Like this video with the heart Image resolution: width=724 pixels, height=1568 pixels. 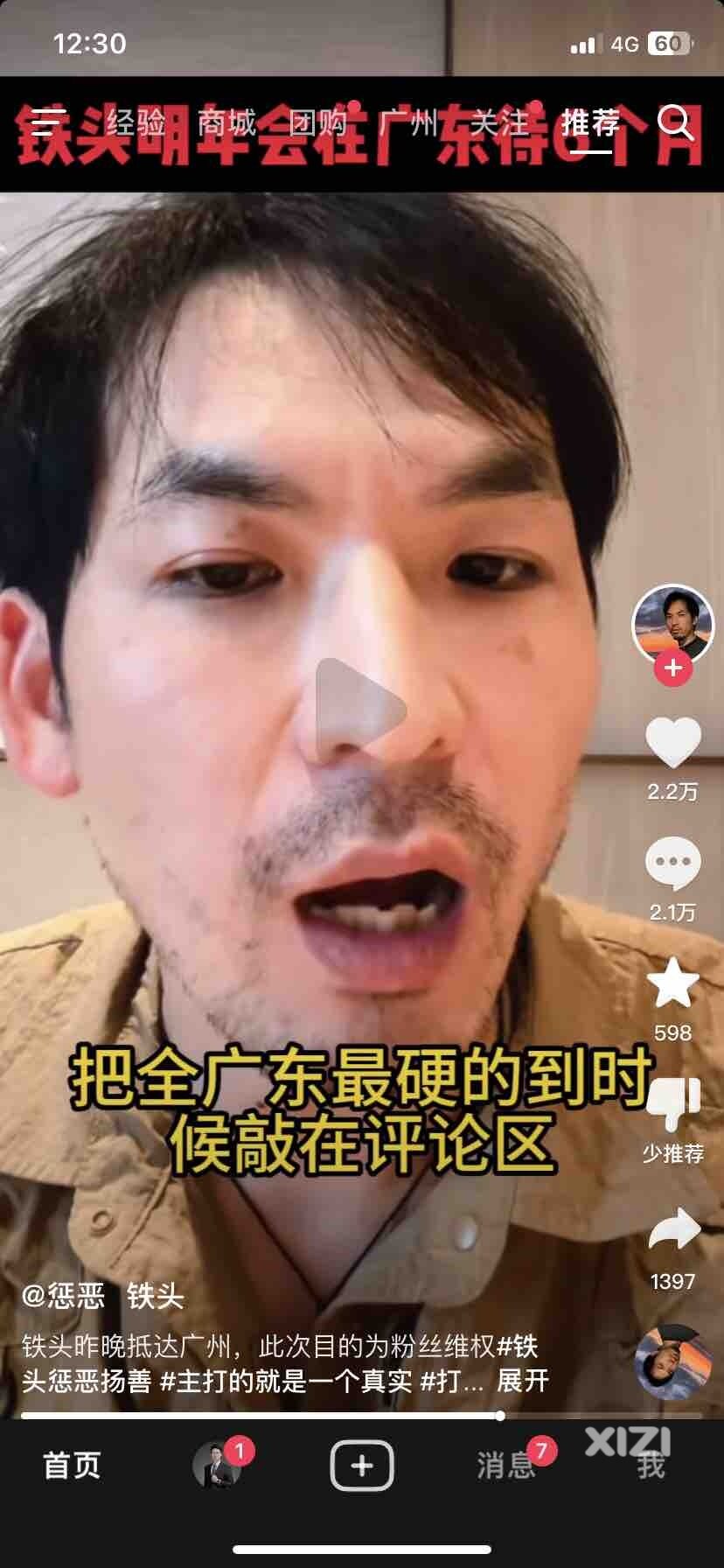pyautogui.click(x=672, y=744)
